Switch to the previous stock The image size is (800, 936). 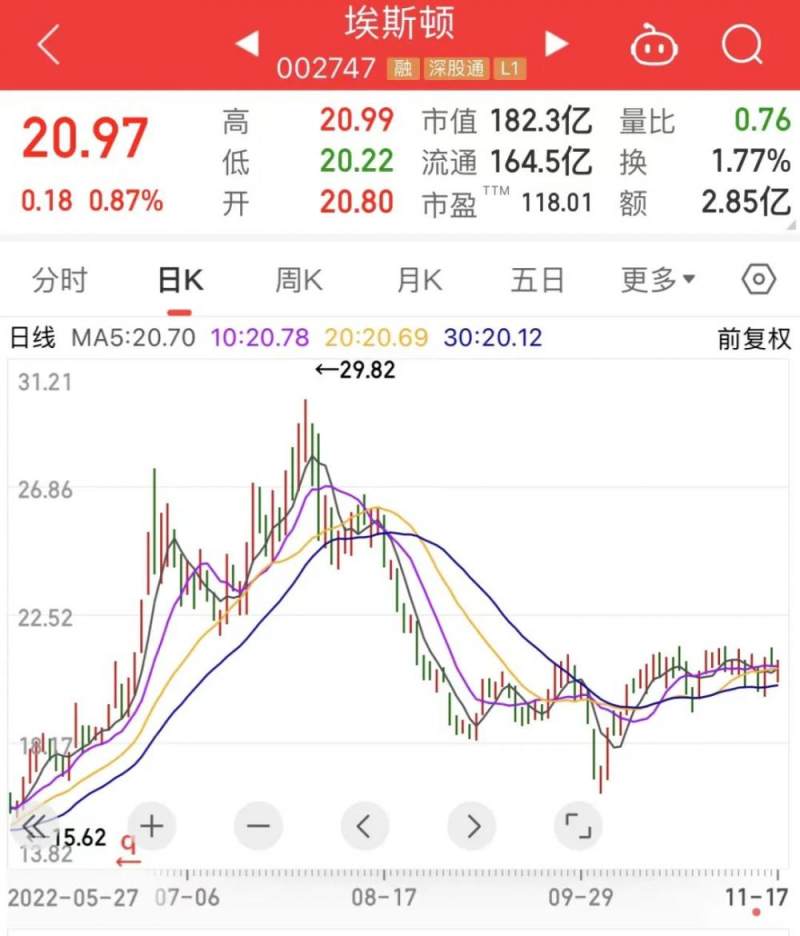pyautogui.click(x=246, y=43)
